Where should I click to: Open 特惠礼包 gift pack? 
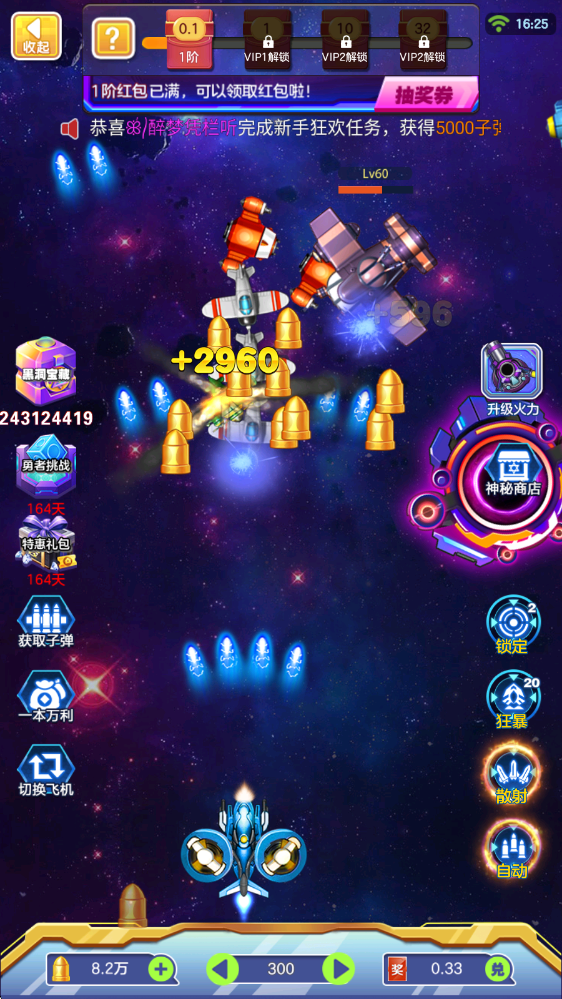point(46,543)
